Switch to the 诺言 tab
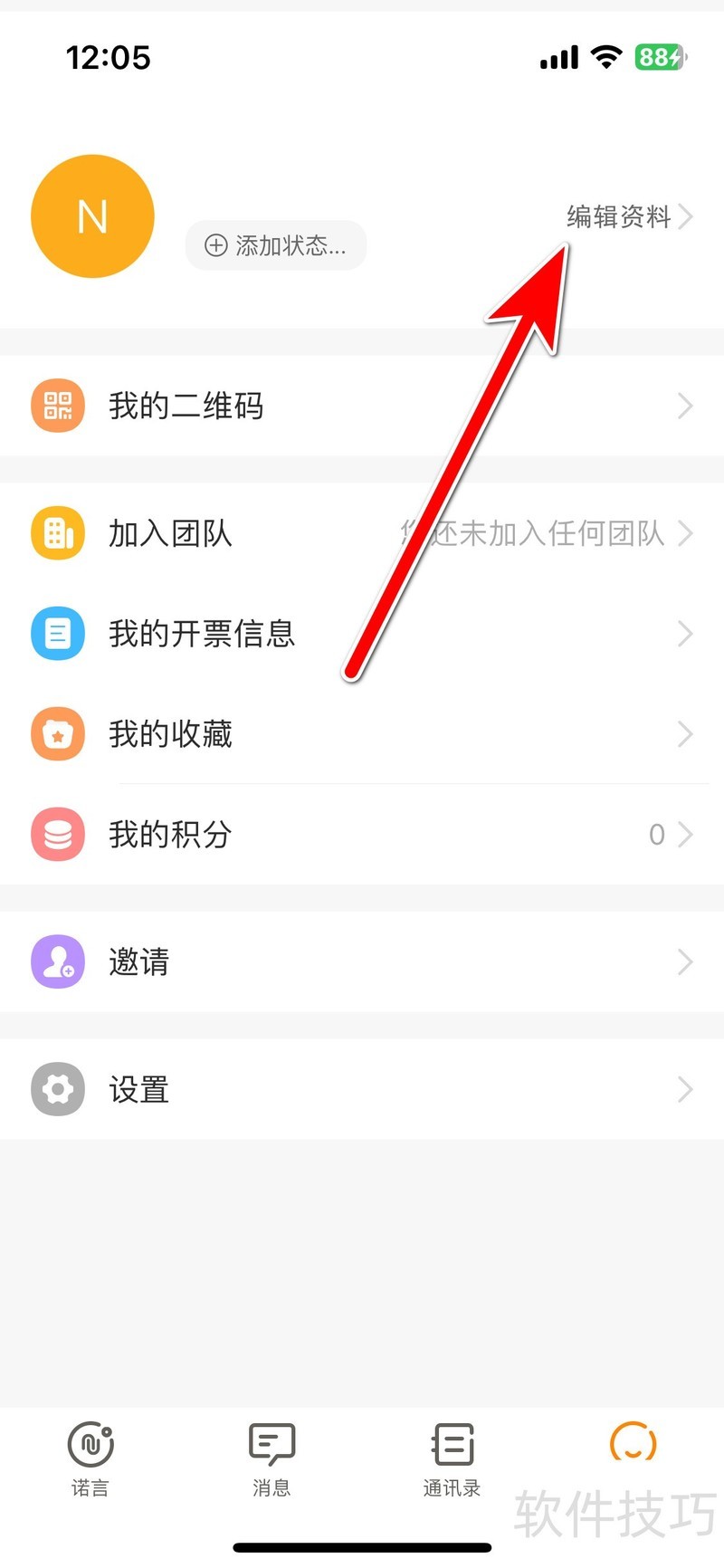 pos(90,1459)
